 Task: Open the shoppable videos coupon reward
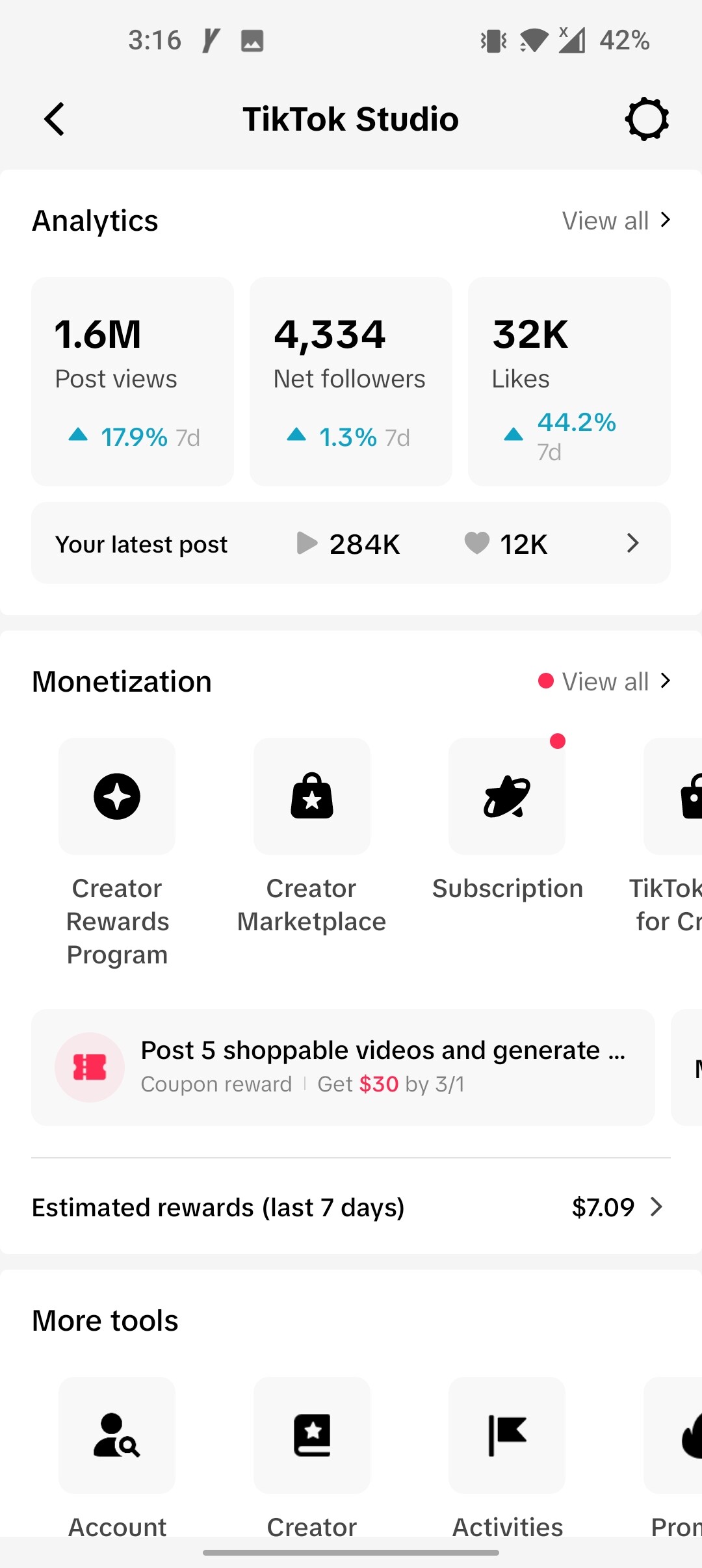coord(343,1067)
